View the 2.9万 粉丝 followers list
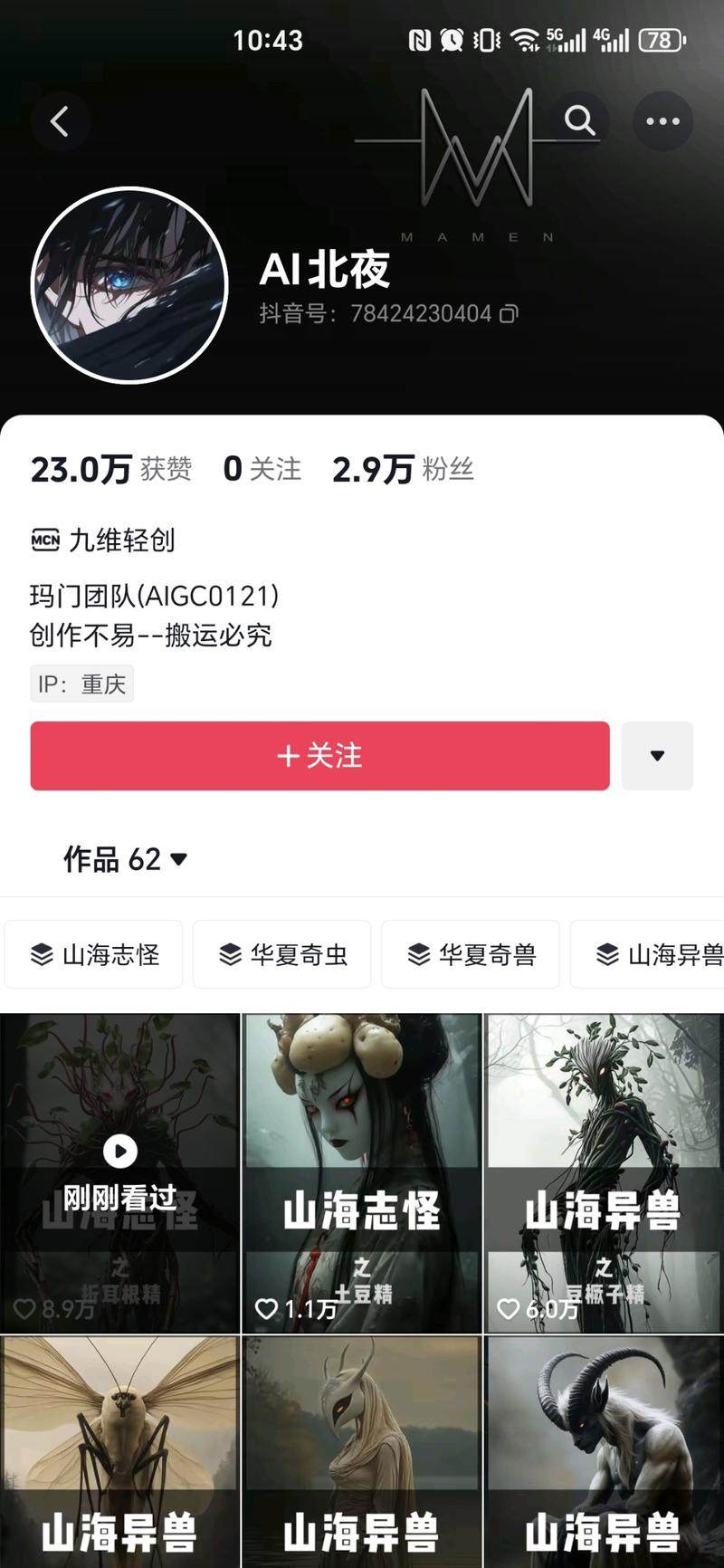This screenshot has width=724, height=1568. pos(404,469)
